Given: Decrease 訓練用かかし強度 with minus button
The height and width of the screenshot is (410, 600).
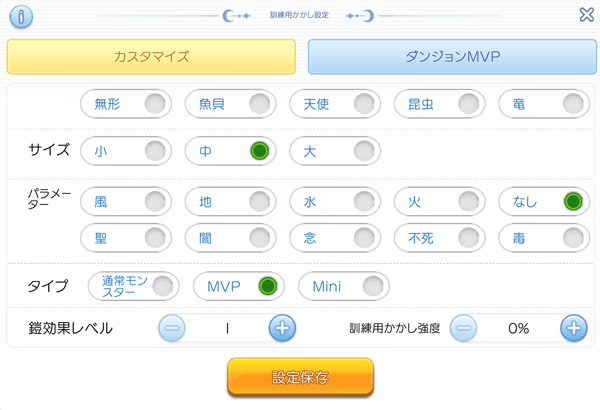Looking at the screenshot, I should (x=463, y=327).
